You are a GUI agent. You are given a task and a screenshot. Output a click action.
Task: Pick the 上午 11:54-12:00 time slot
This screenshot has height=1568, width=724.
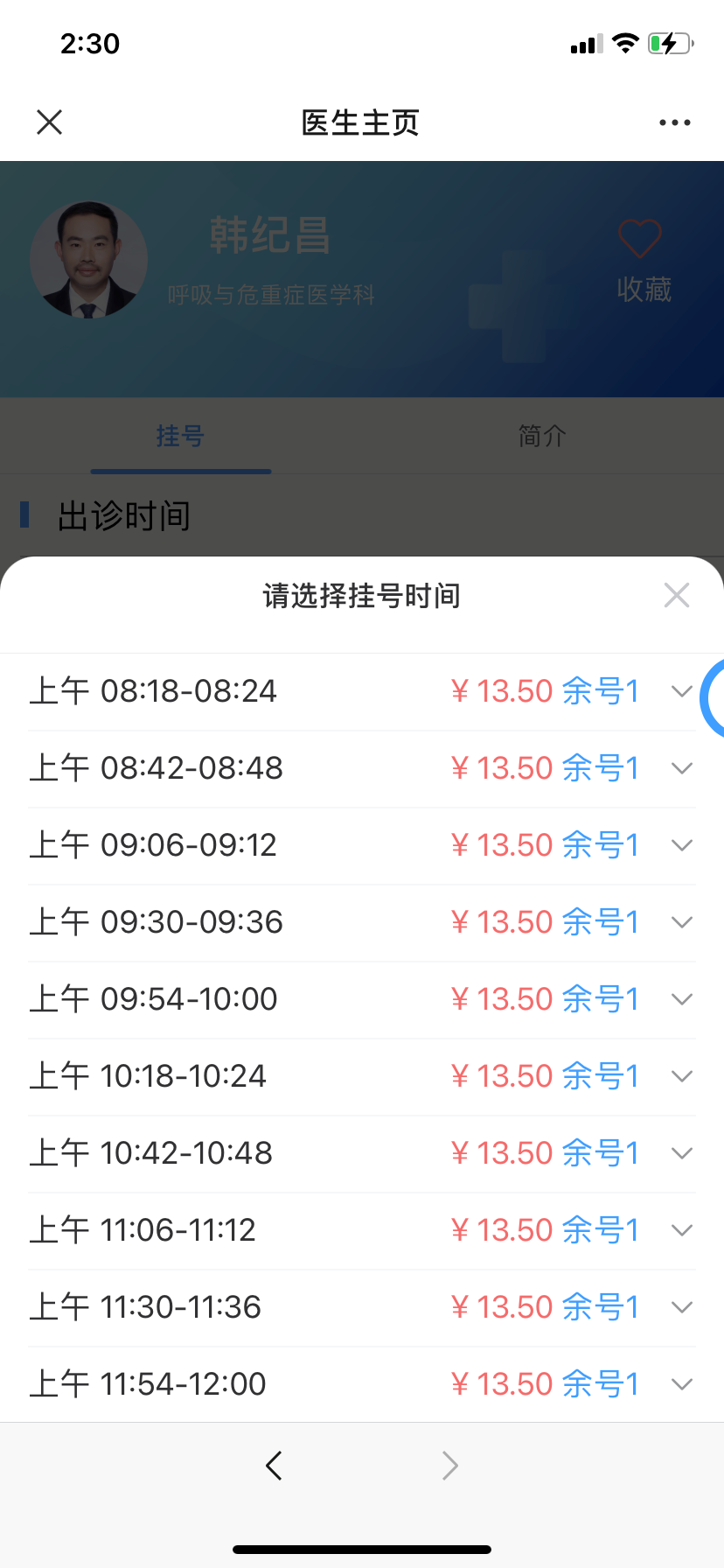click(362, 1384)
